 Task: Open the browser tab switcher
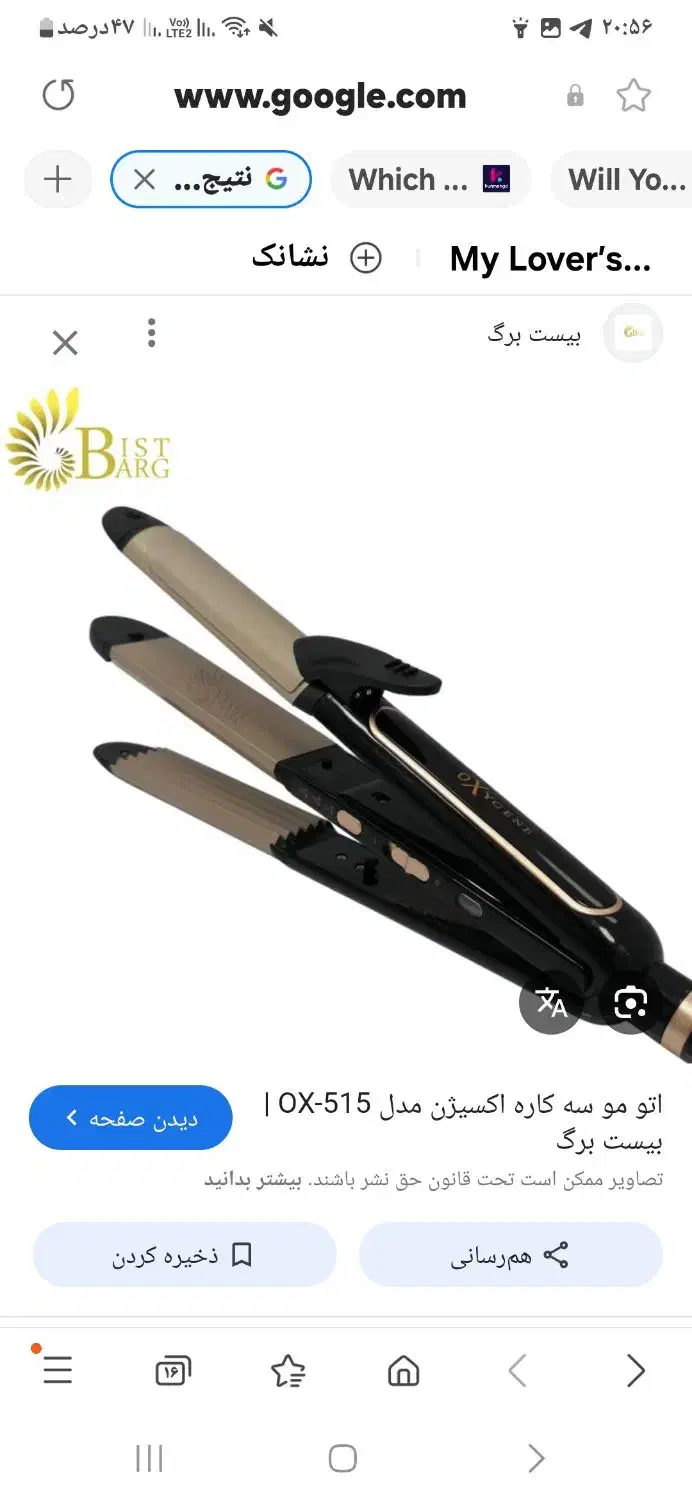coord(173,1371)
